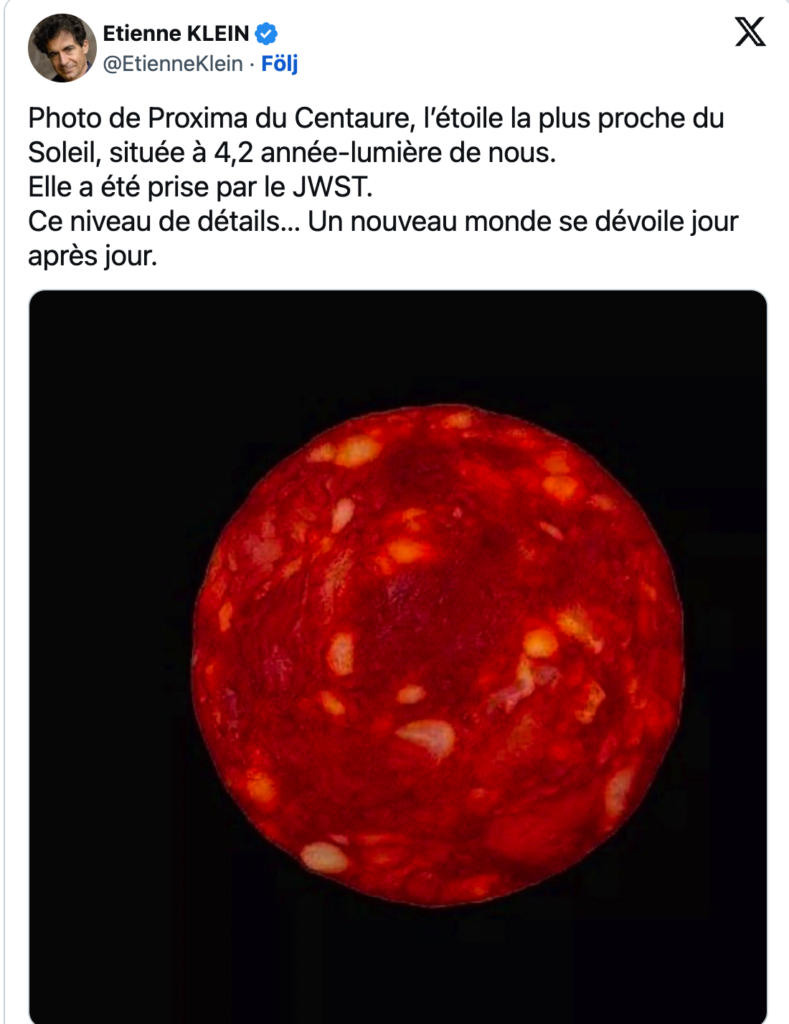Open Etienne Klein's profile picture
The image size is (789, 1024).
[62, 48]
